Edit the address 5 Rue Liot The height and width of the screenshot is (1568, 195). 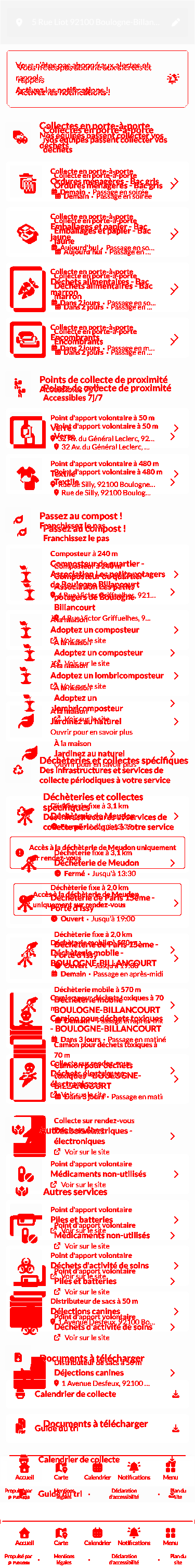[x=176, y=22]
